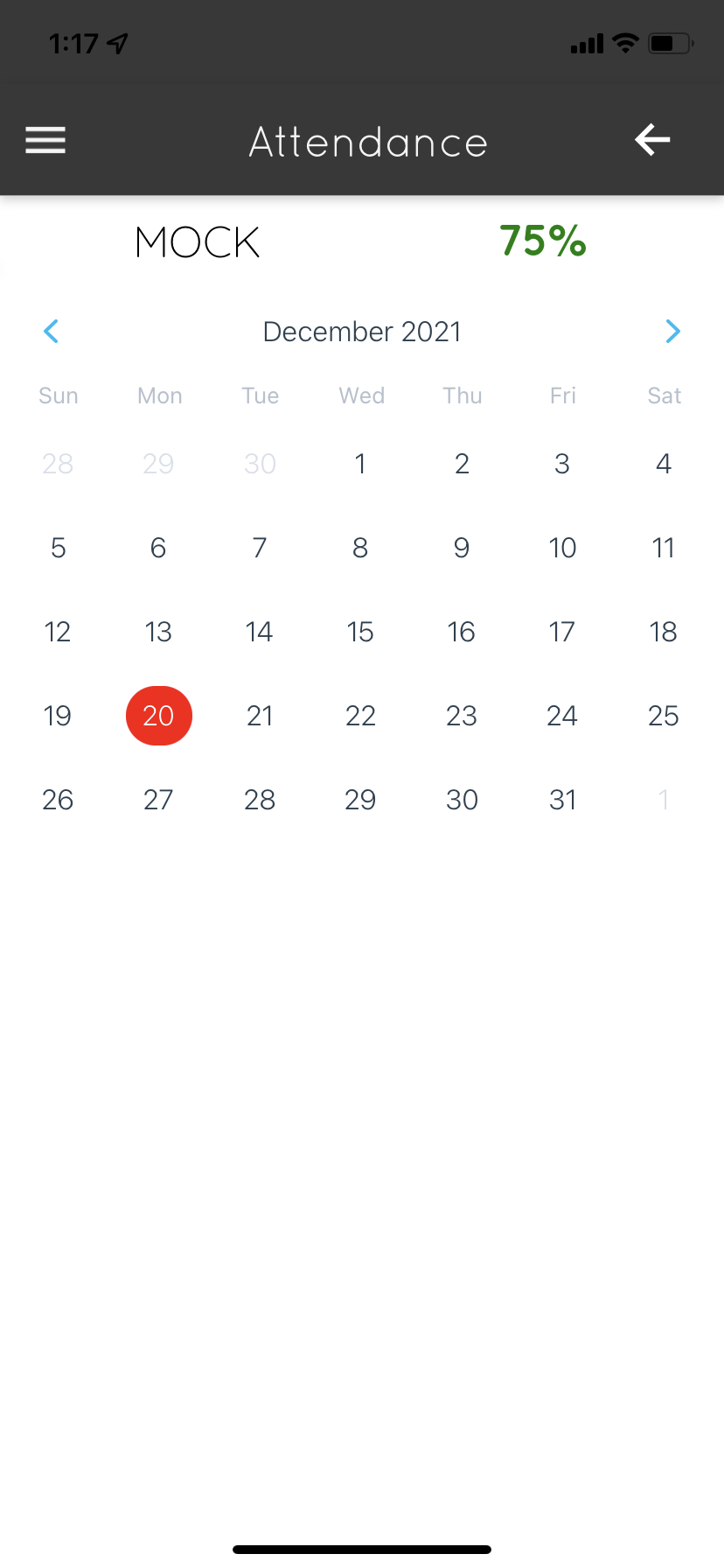This screenshot has width=724, height=1568.
Task: Open the hamburger drawer menu
Action: pos(45,140)
